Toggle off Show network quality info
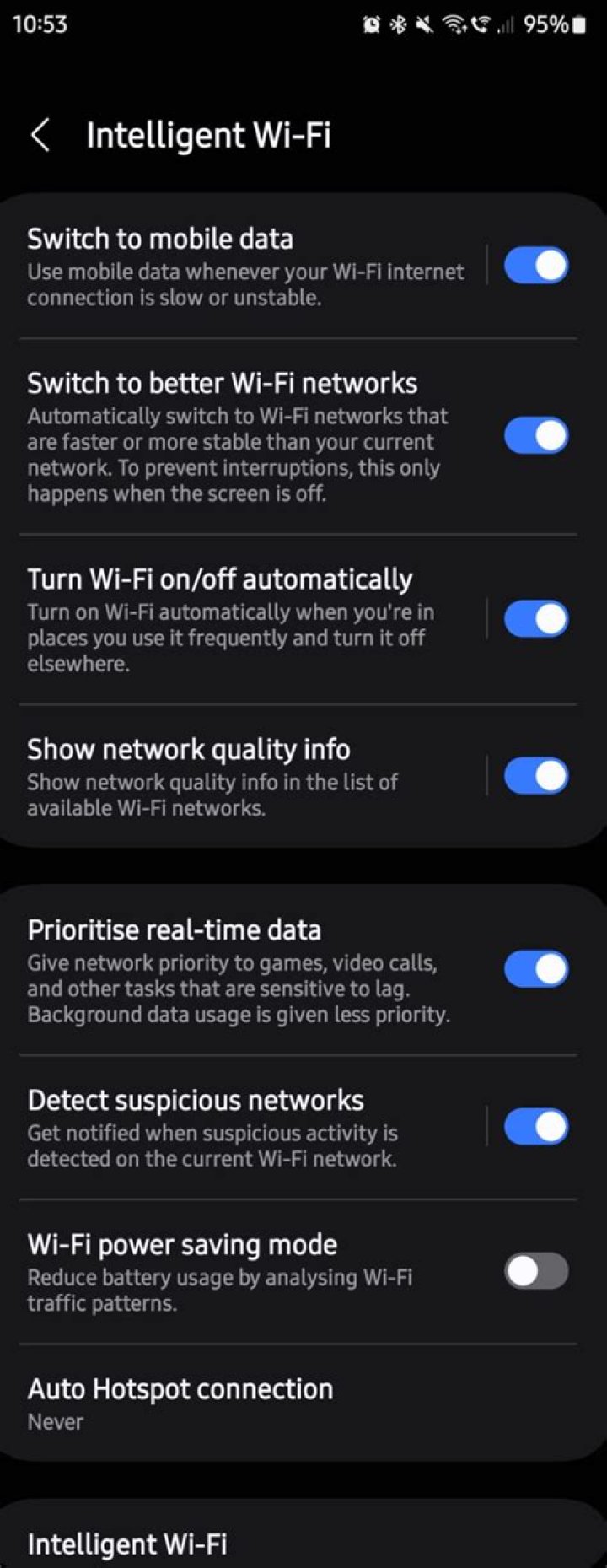Viewport: 607px width, 1568px height. 534,775
